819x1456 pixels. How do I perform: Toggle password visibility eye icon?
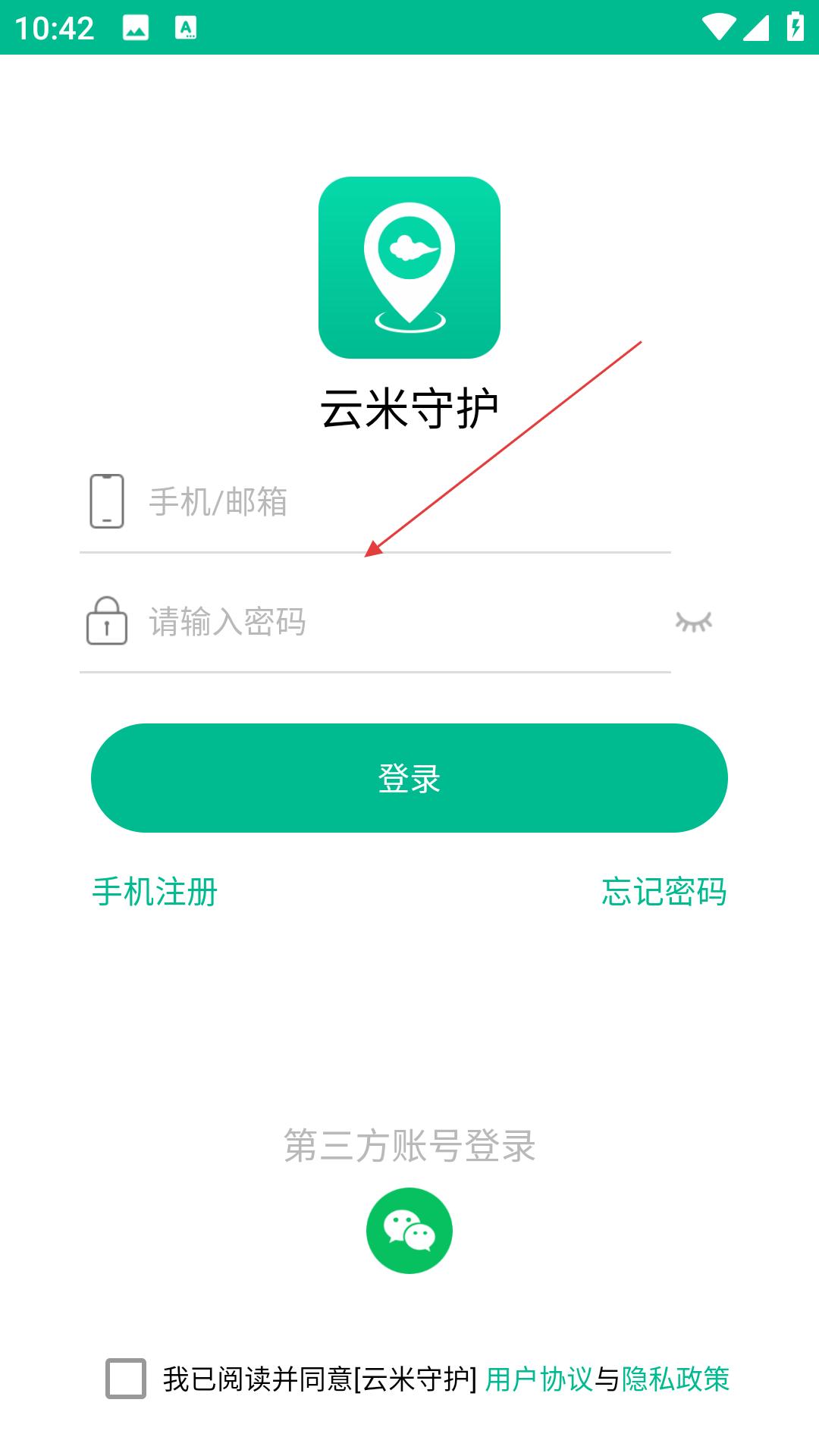coord(694,622)
